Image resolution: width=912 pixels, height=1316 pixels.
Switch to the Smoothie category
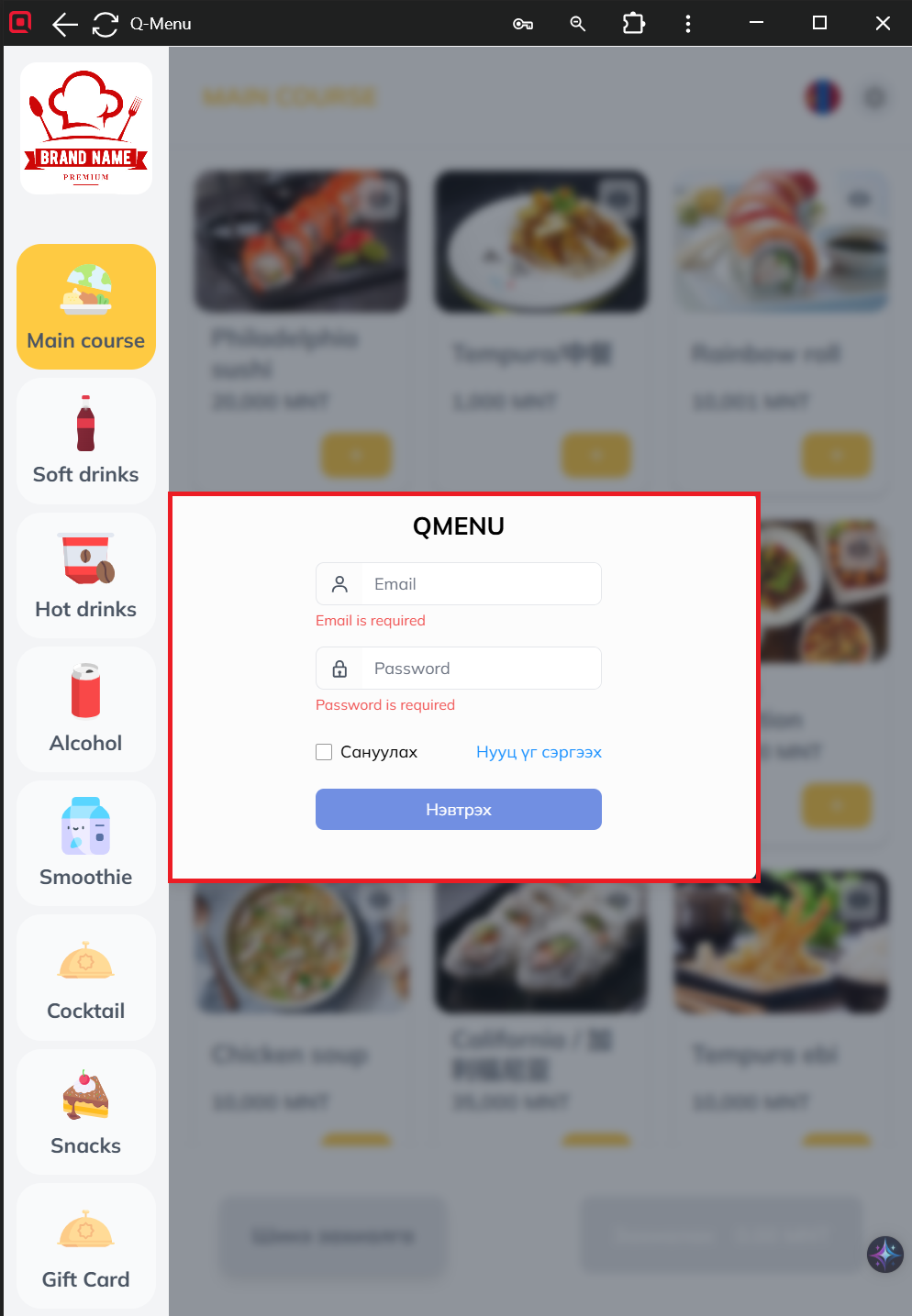coord(86,843)
